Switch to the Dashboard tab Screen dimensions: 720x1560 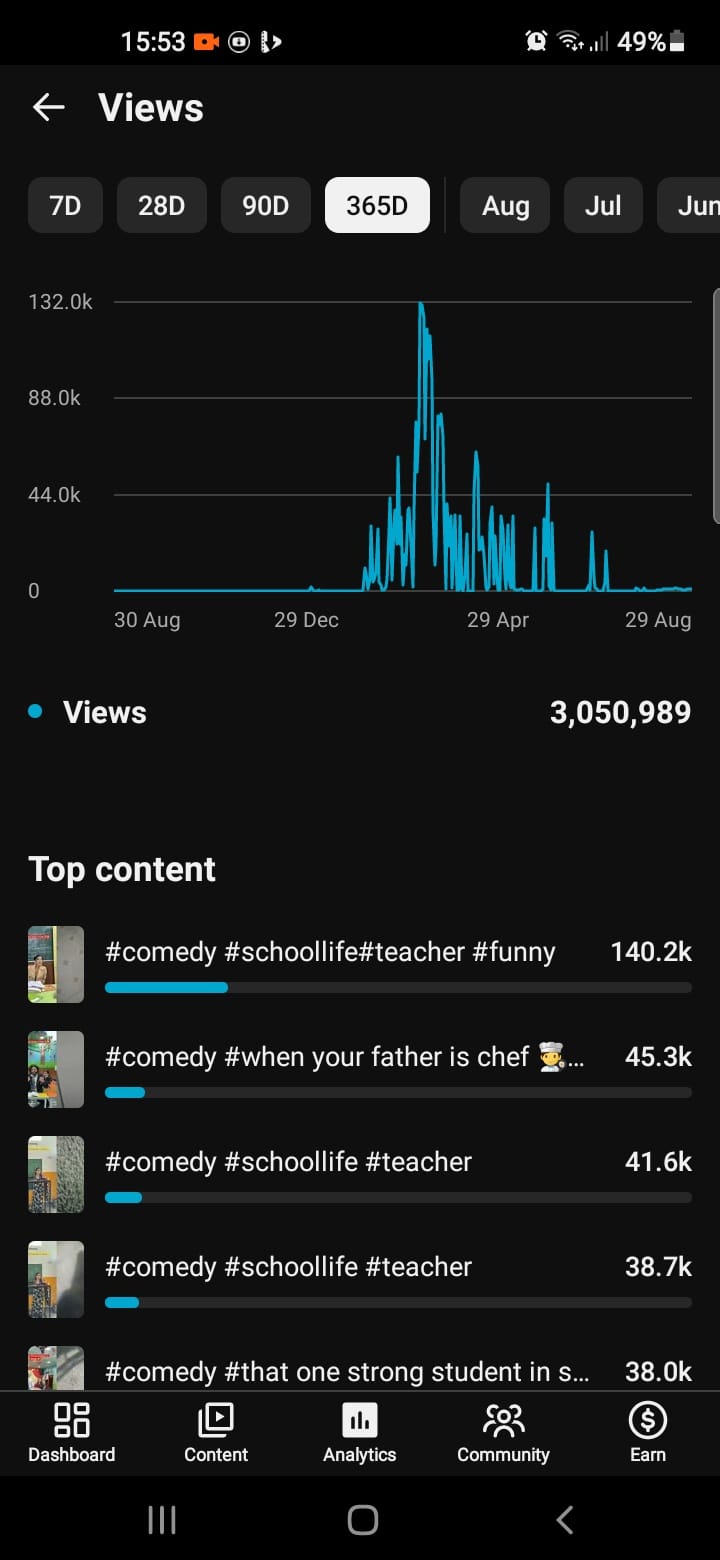point(72,1433)
